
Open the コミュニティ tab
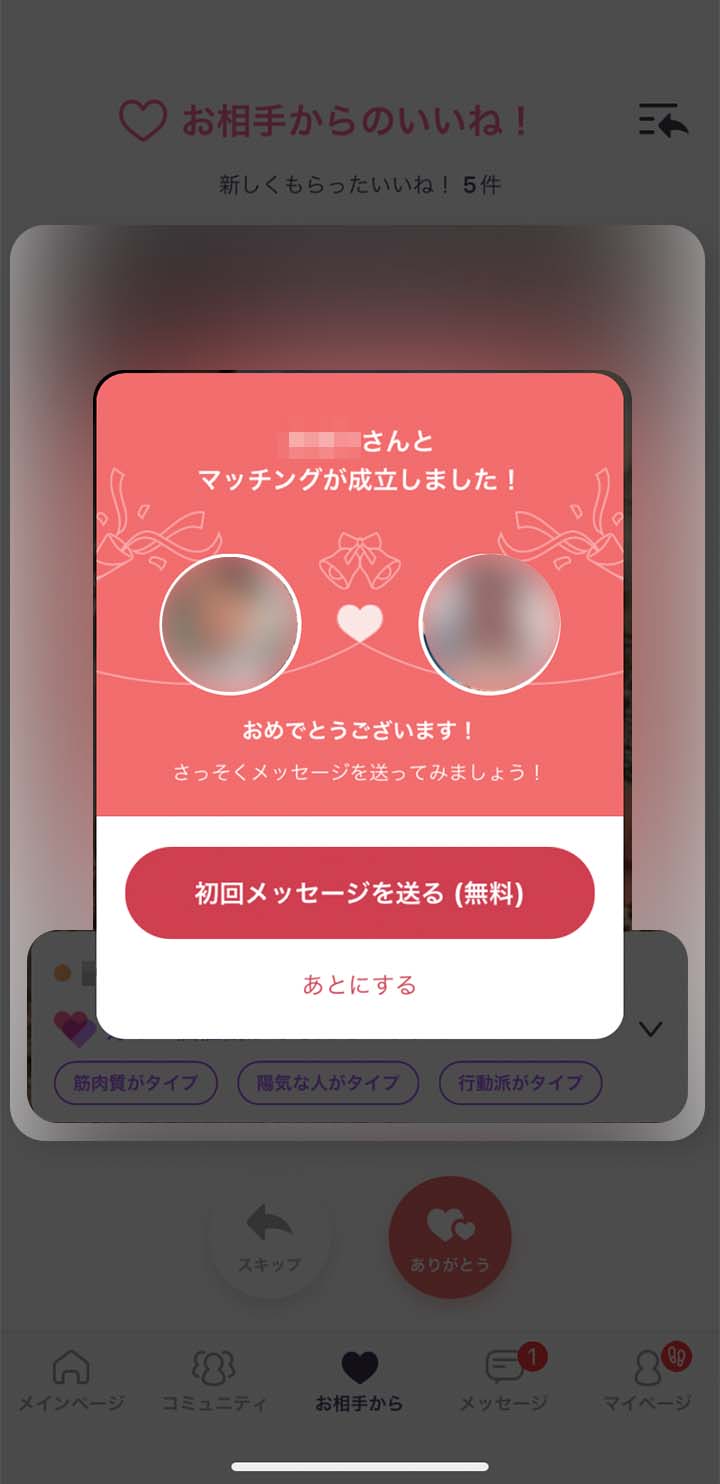coord(214,1380)
